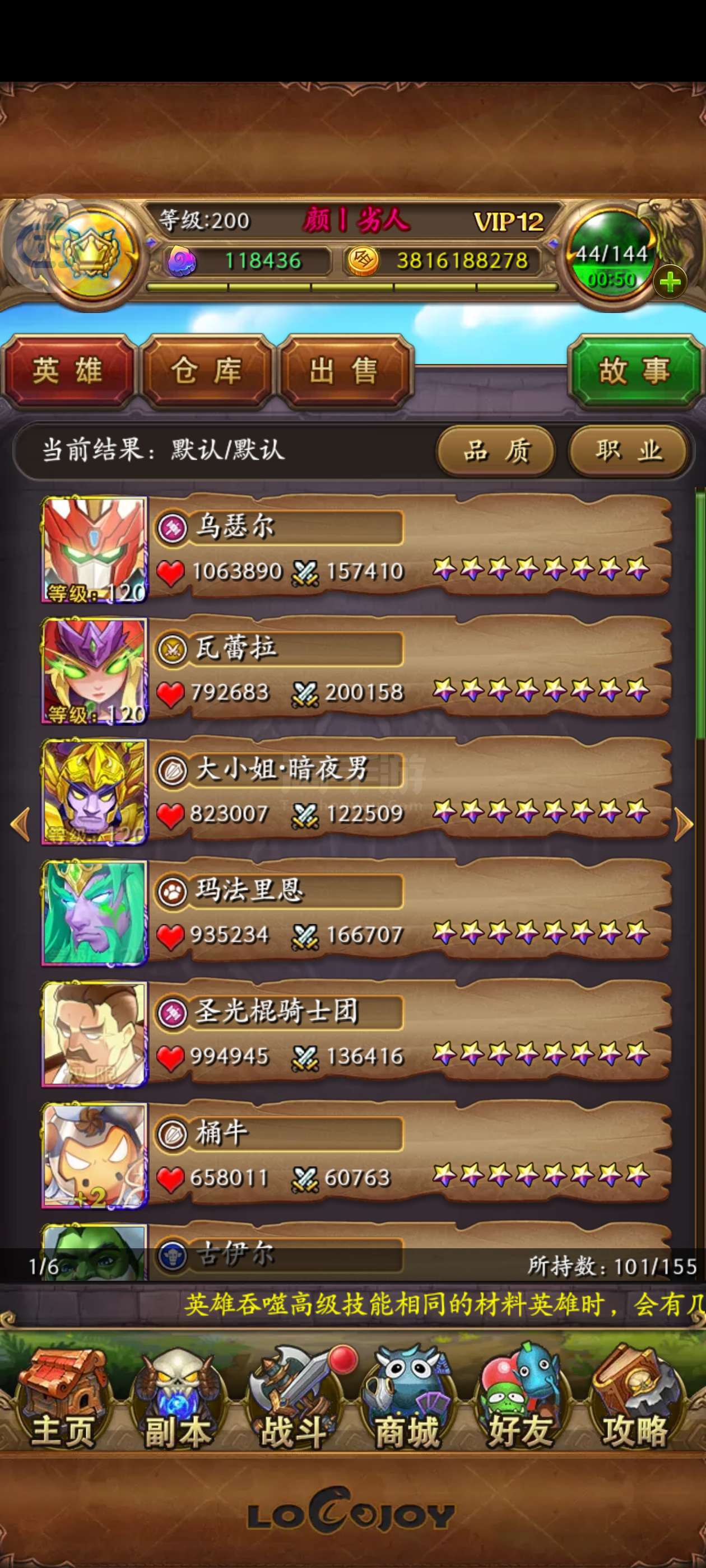Switch to the 英雄 tab
This screenshot has width=706, height=1568.
pos(68,371)
